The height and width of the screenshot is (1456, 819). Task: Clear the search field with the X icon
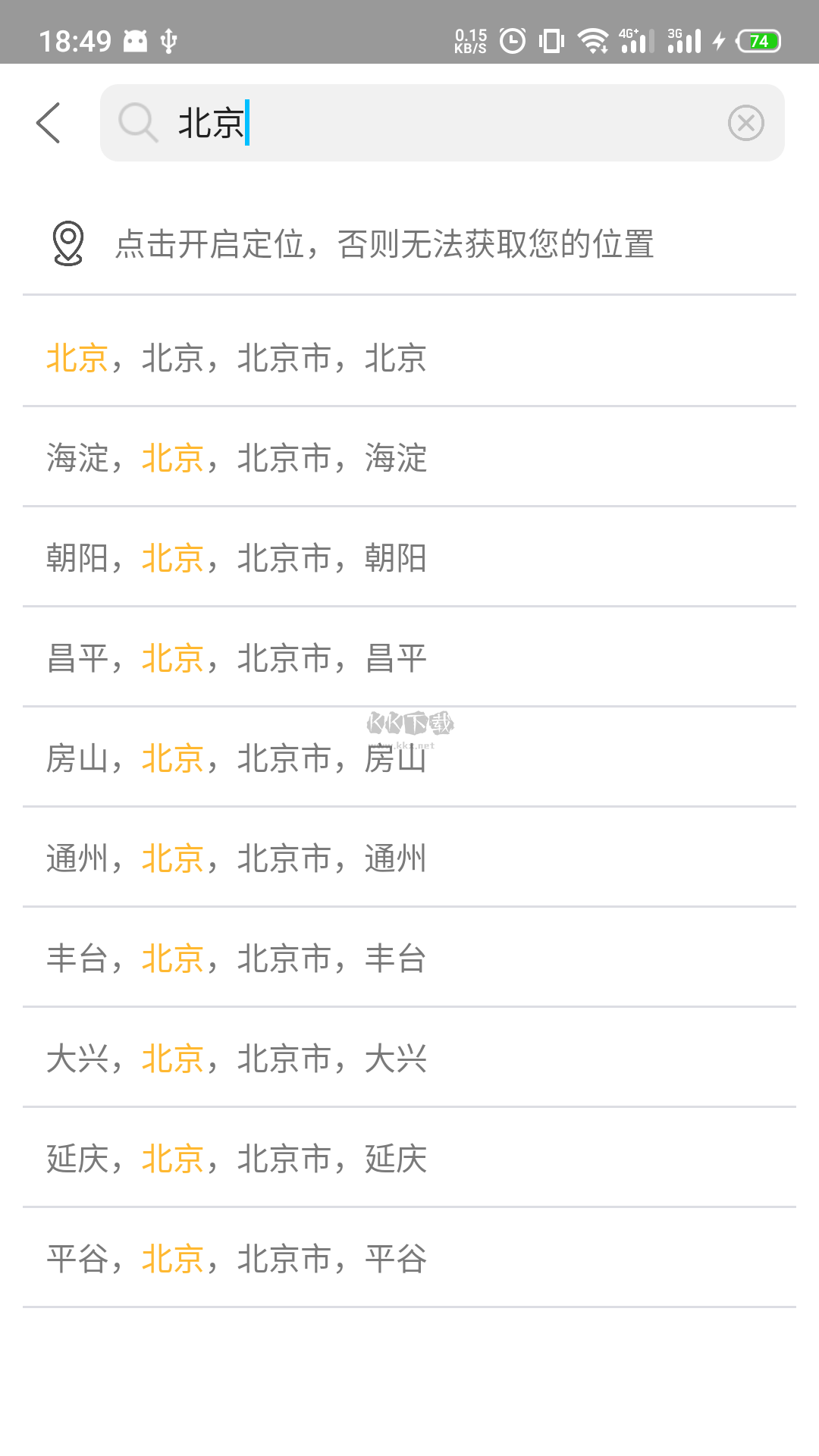pyautogui.click(x=746, y=121)
